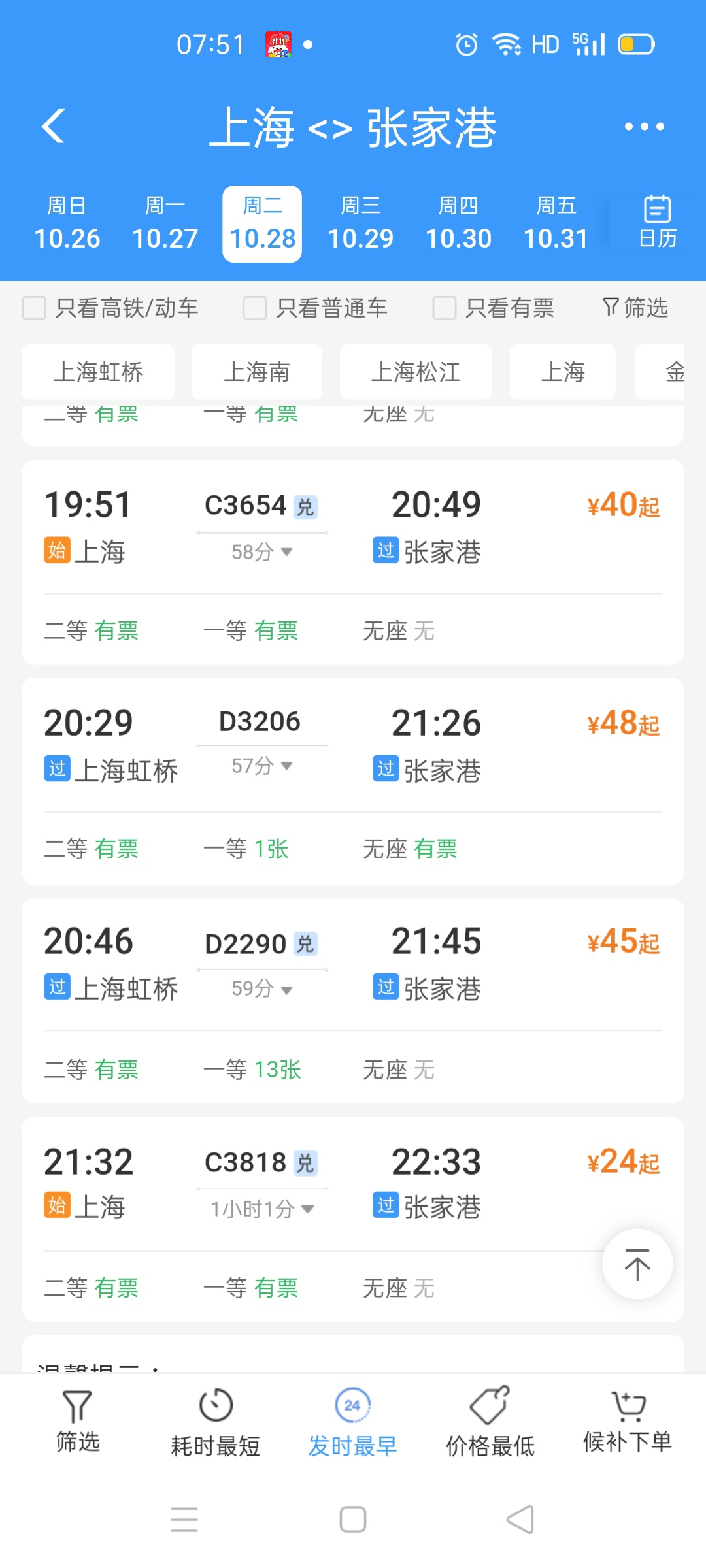Go back using the top-left arrow

point(54,126)
